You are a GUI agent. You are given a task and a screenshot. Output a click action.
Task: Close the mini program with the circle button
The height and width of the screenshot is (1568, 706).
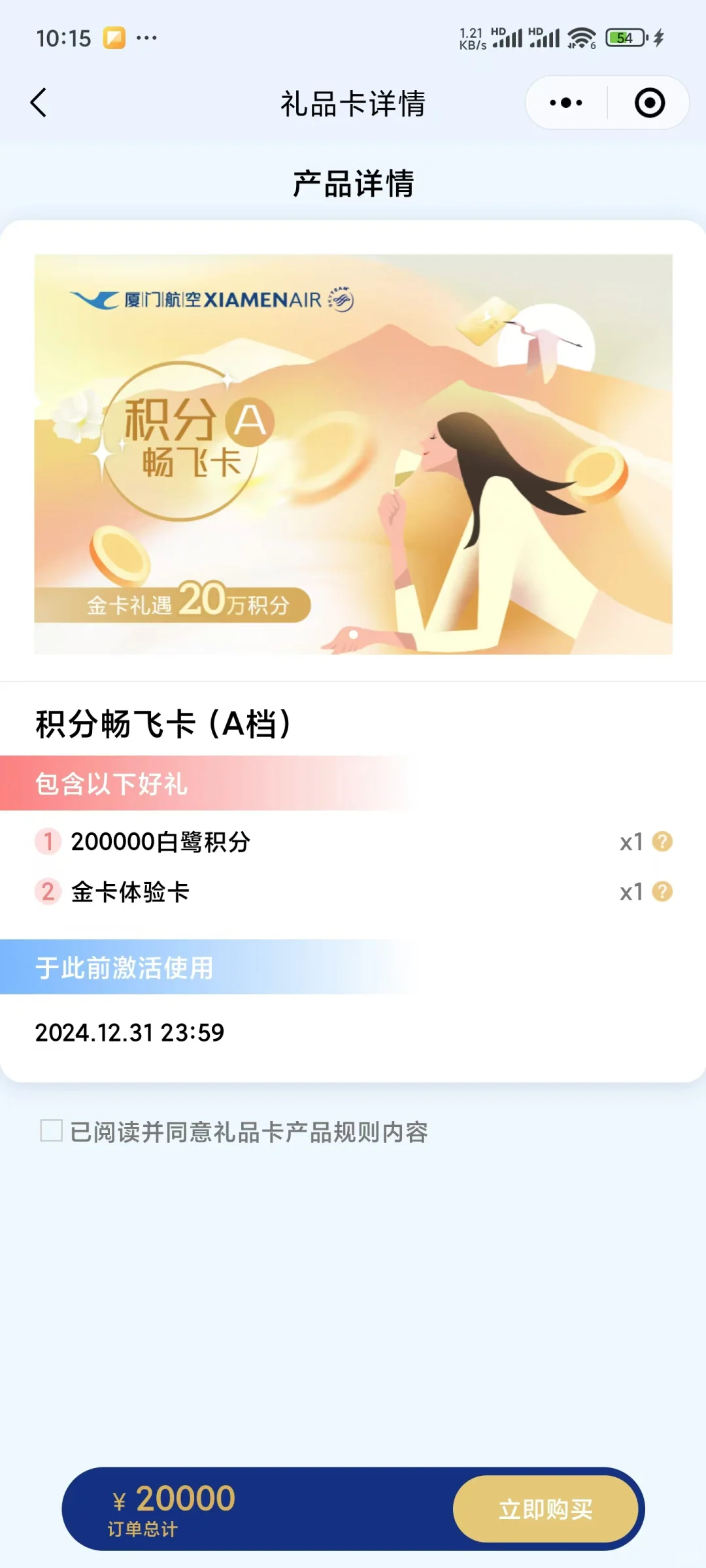(649, 103)
